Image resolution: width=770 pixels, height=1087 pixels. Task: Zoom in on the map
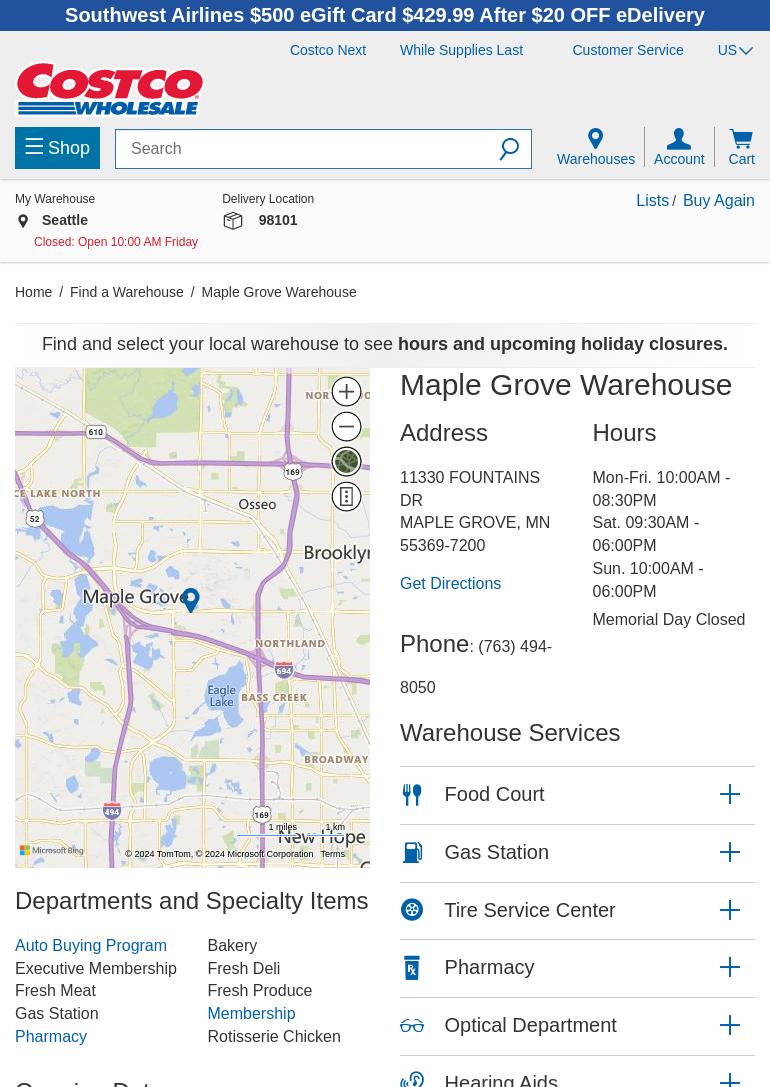[x=346, y=391]
